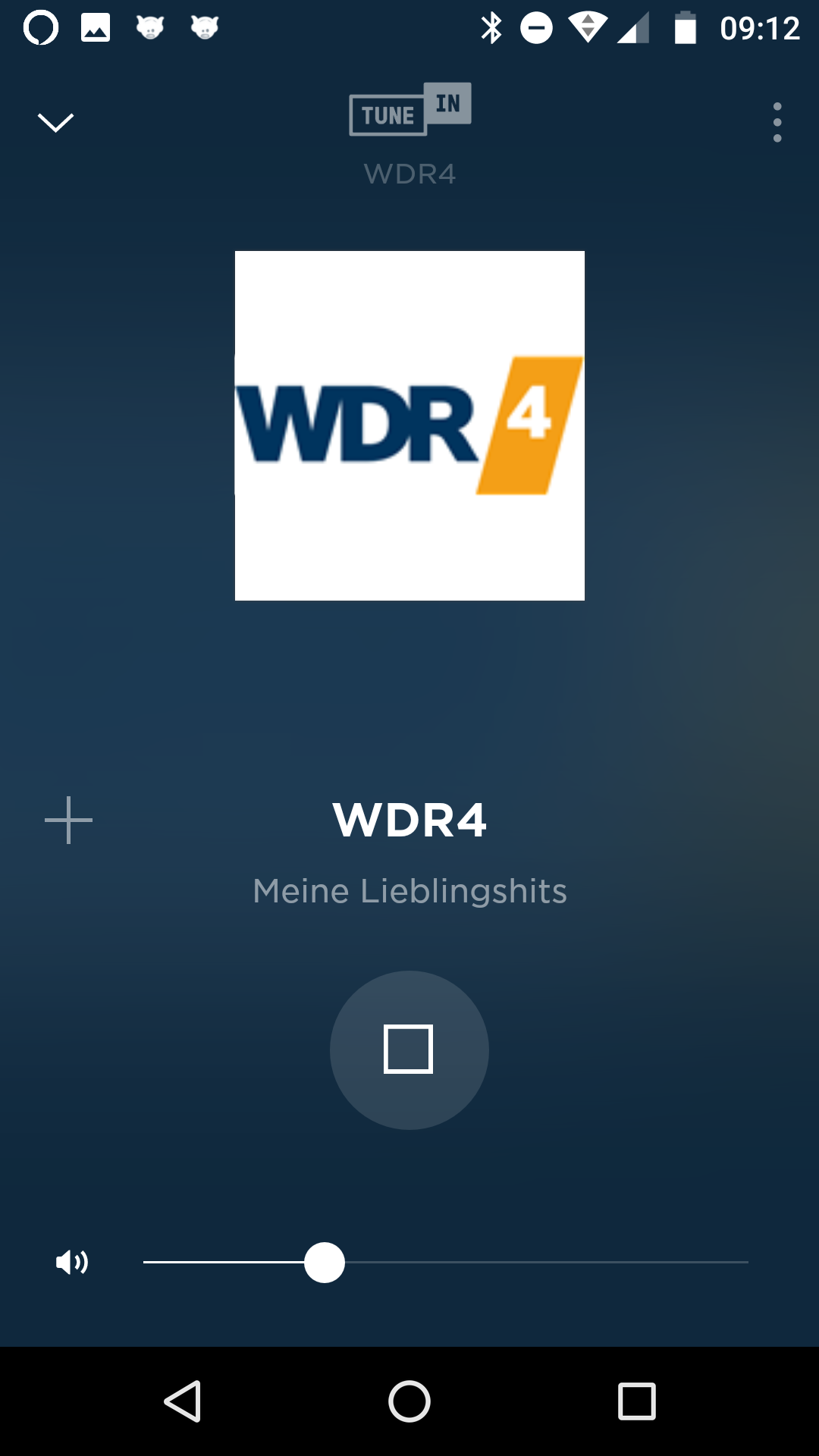Add WDR4 to presets with the plus icon

point(68,820)
